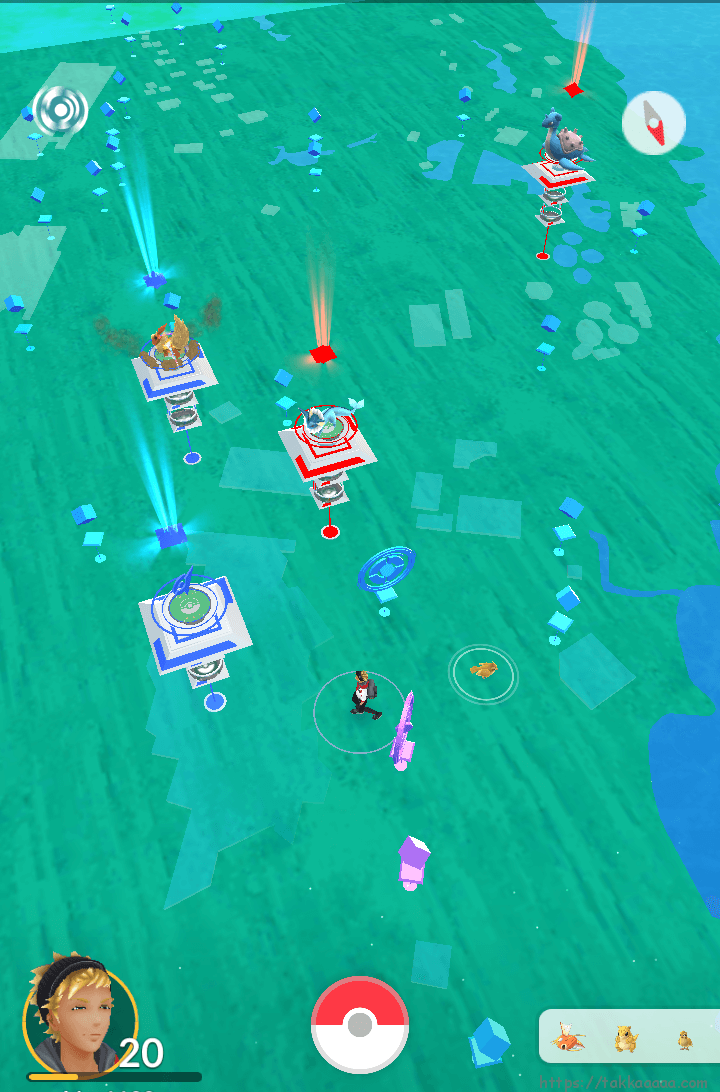Tap the purple lured PokéStop below the trainer
The width and height of the screenshot is (720, 1092).
tap(412, 860)
